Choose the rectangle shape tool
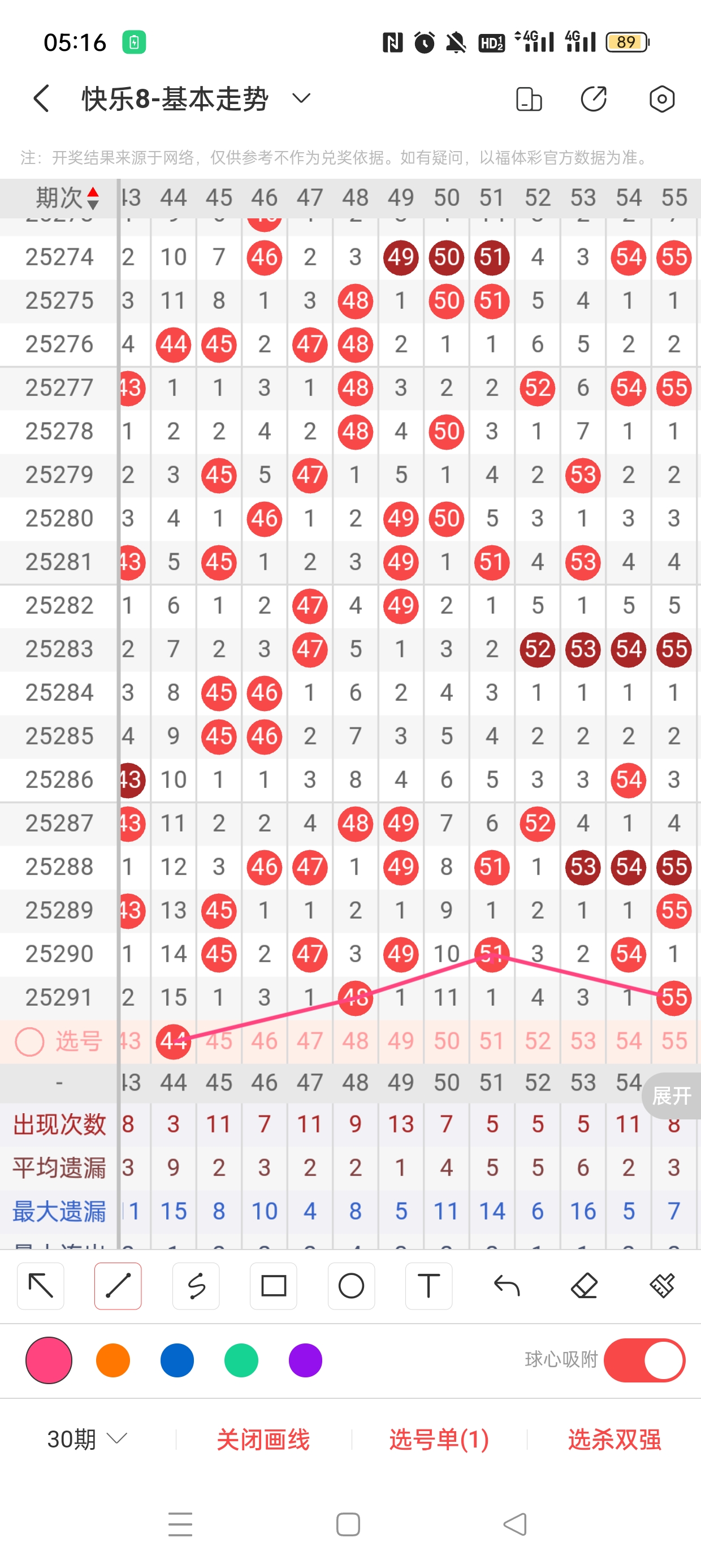The image size is (701, 1568). pyautogui.click(x=273, y=1286)
